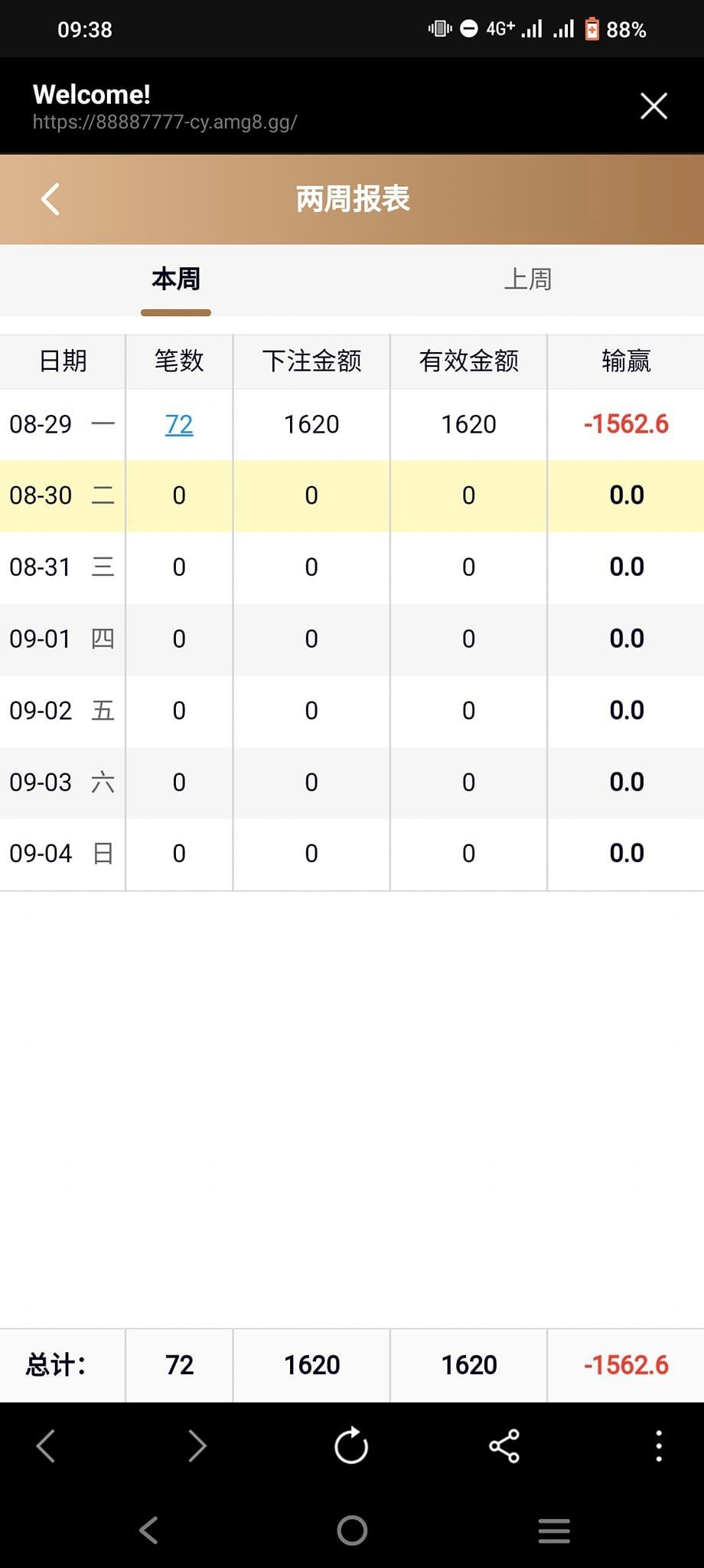Open the browser overflow menu

[x=658, y=1445]
